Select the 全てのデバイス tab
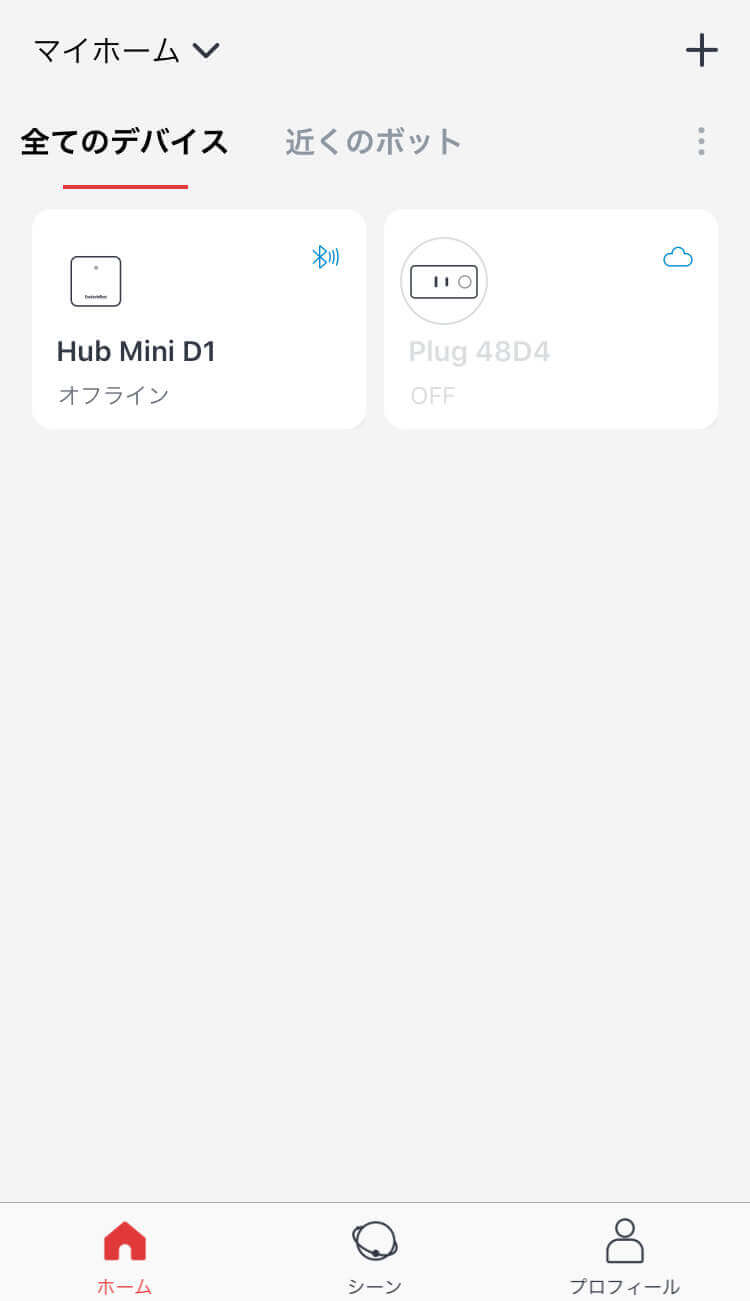750x1301 pixels. coord(125,142)
